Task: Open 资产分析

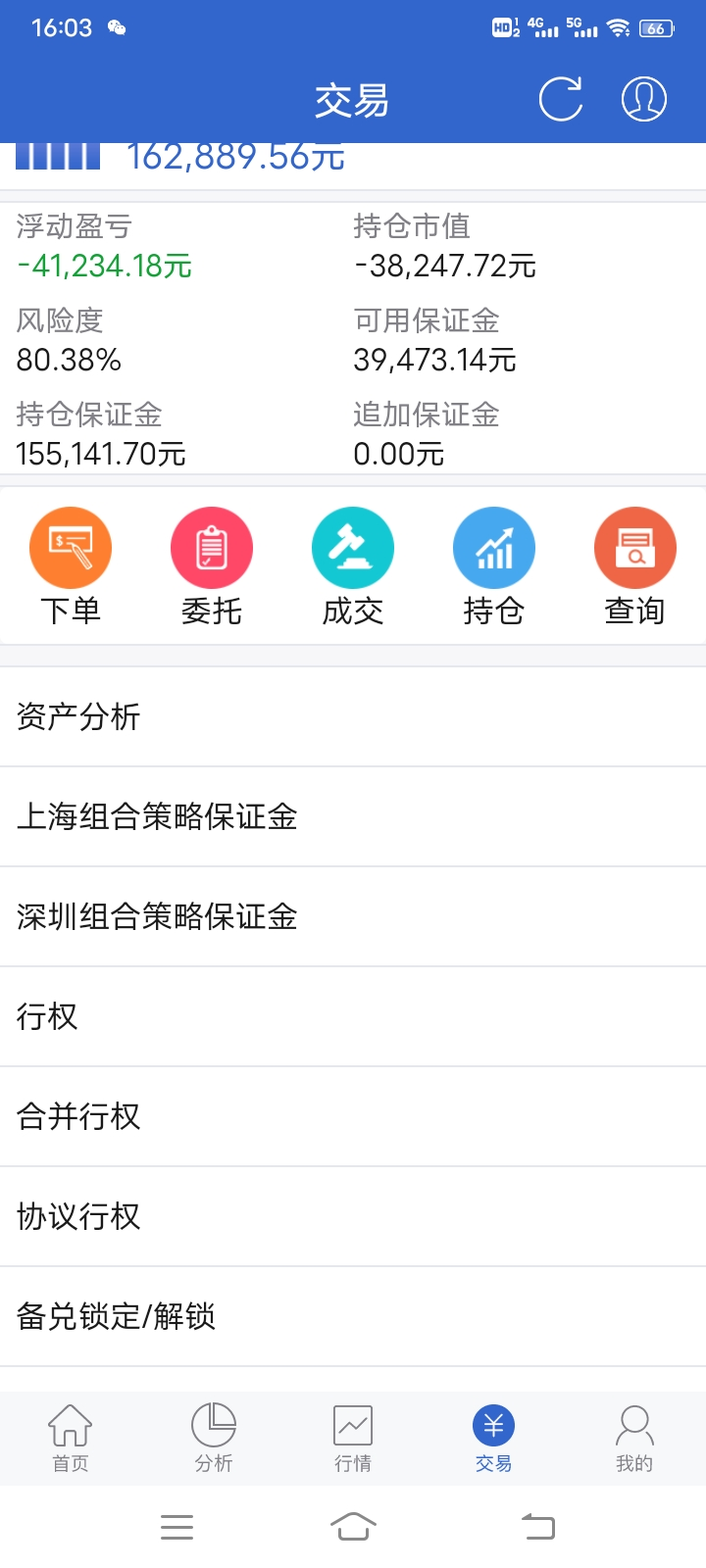Action: [x=353, y=716]
